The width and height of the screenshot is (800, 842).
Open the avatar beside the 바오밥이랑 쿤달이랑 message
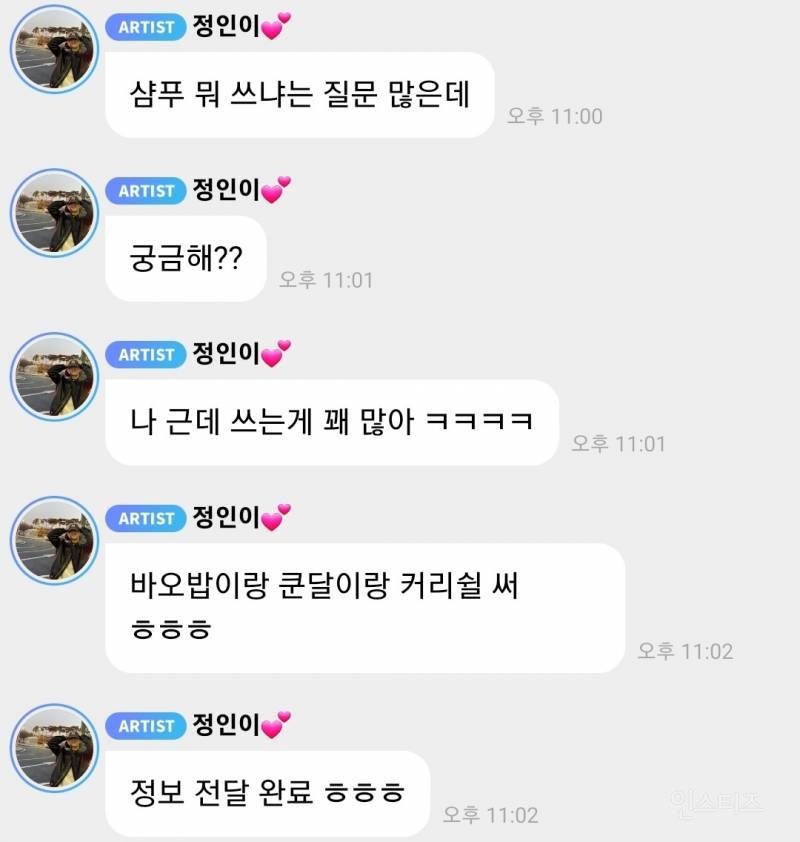pyautogui.click(x=53, y=541)
